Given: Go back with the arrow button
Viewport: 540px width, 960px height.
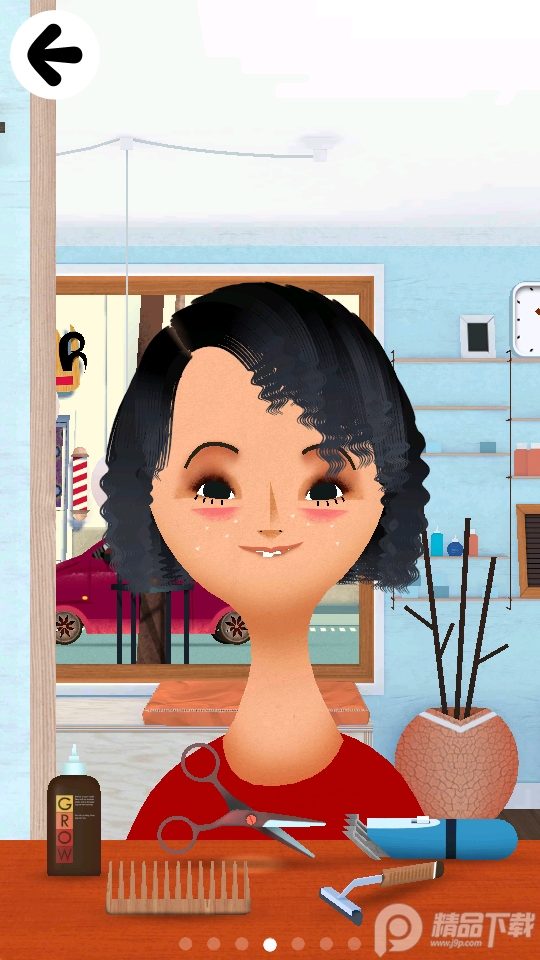Looking at the screenshot, I should (54, 54).
